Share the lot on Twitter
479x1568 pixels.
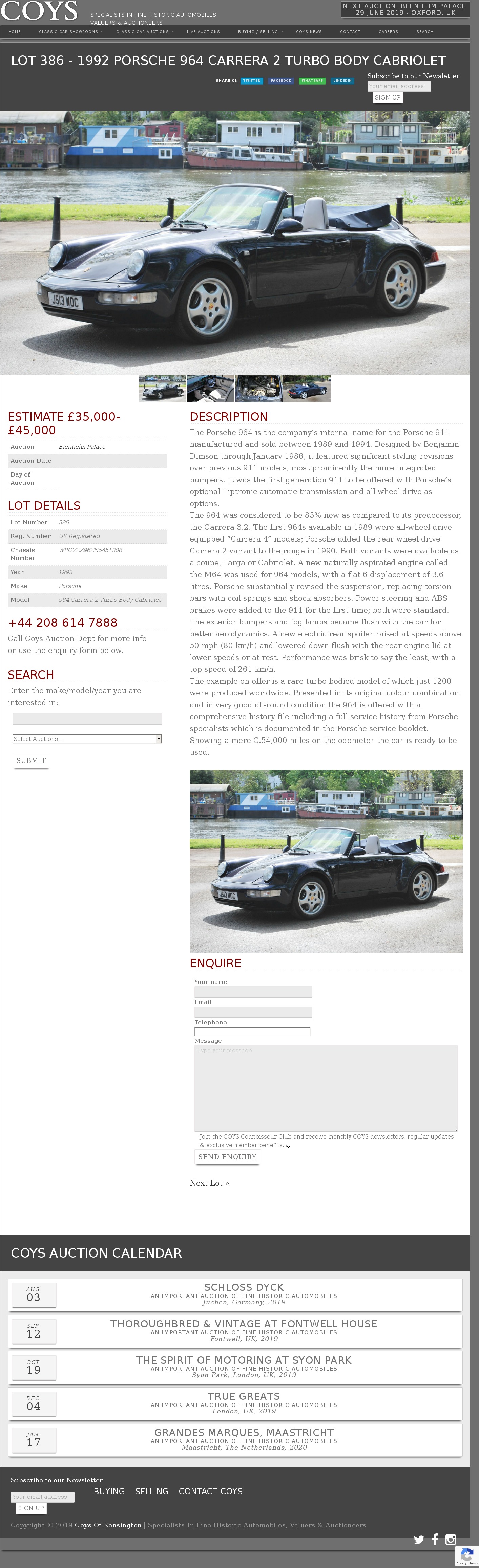[x=252, y=80]
